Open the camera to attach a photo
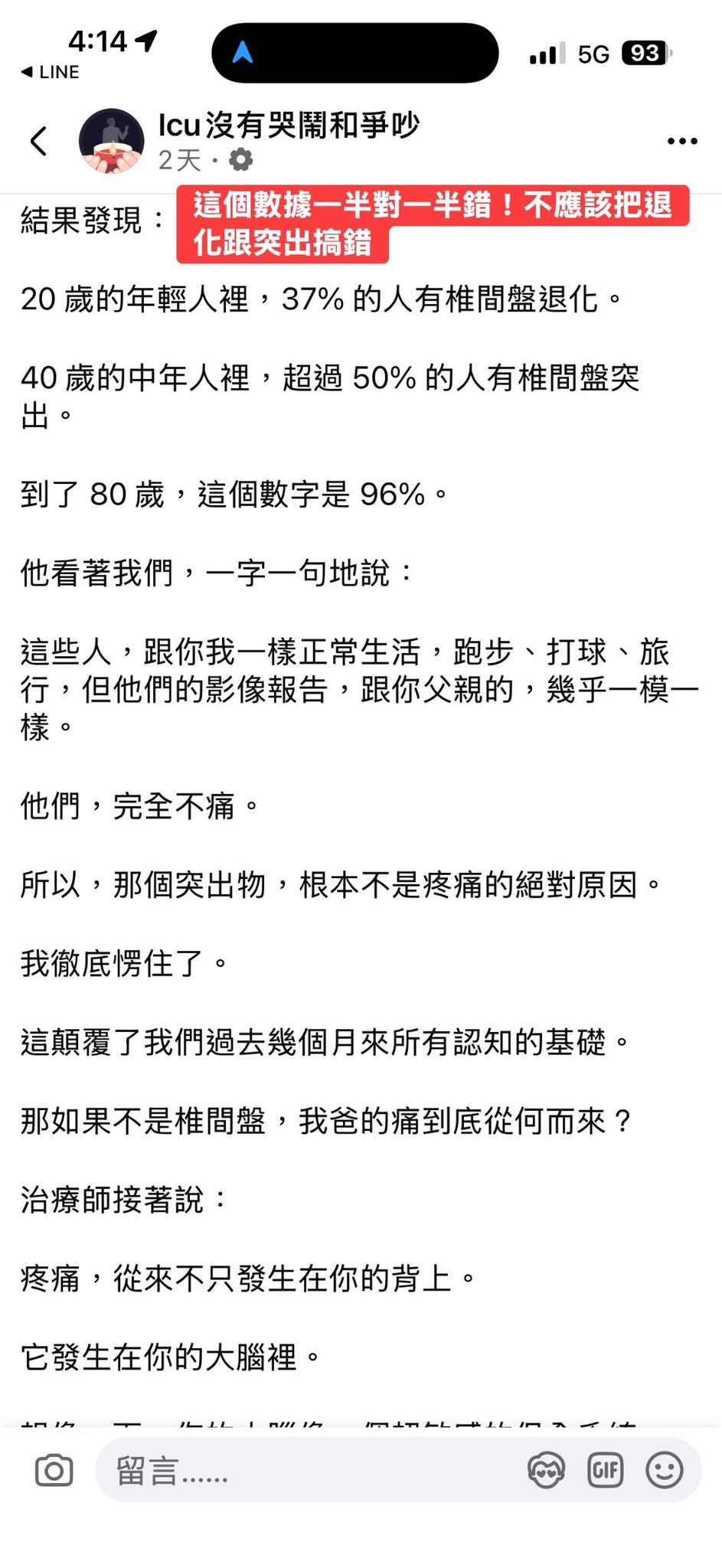Screen dimensions: 722x1568 click(x=54, y=1471)
